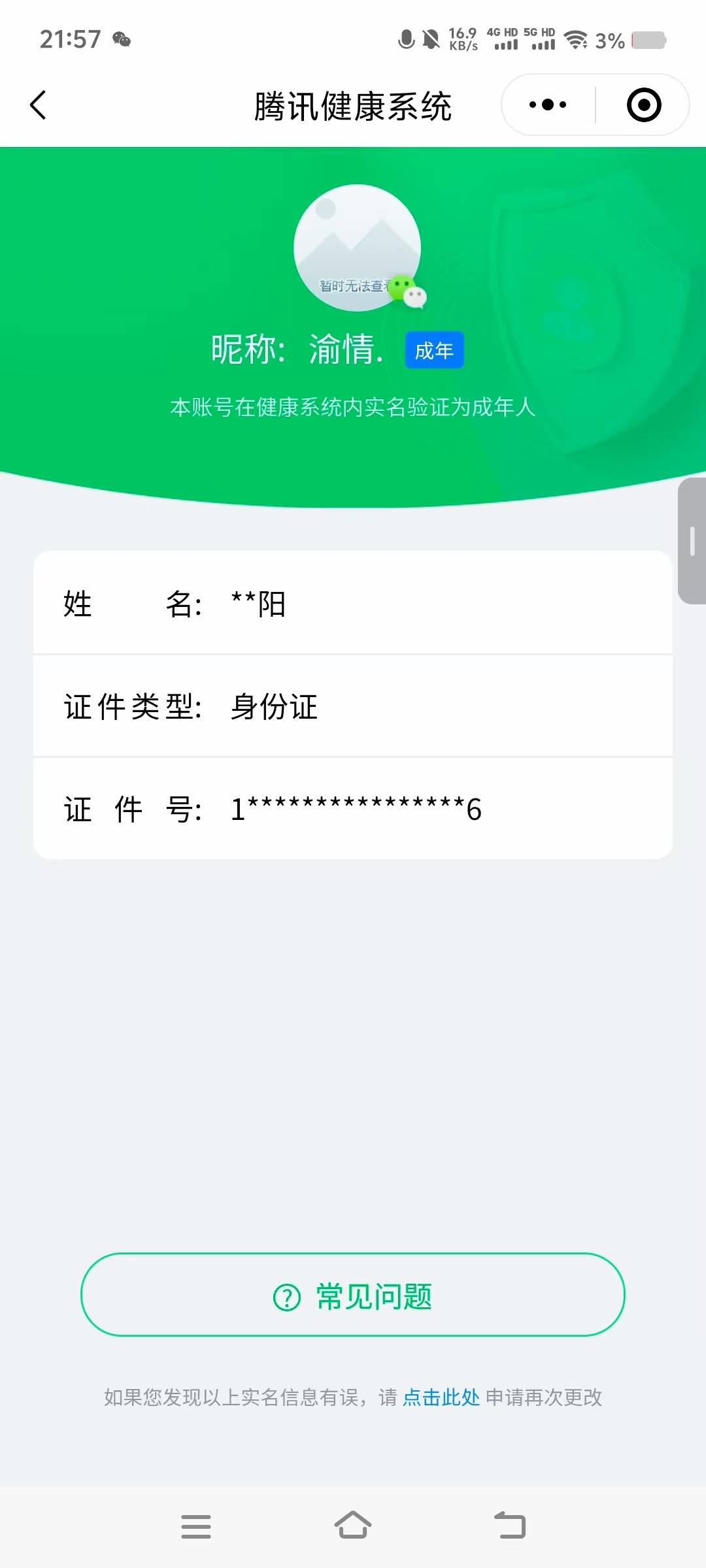Open the system recent apps menu
The width and height of the screenshot is (706, 1568).
[x=195, y=1526]
